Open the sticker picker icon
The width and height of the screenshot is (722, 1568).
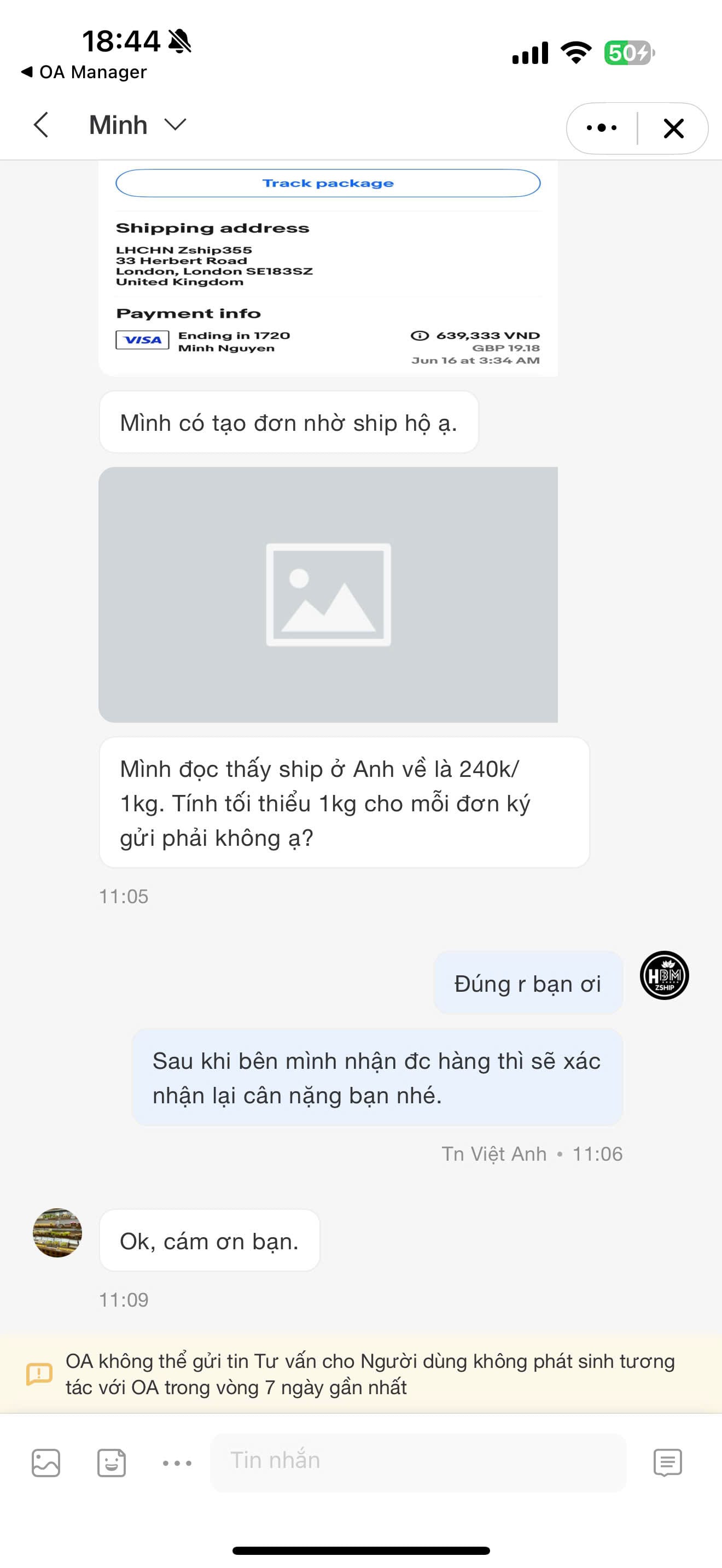112,1462
